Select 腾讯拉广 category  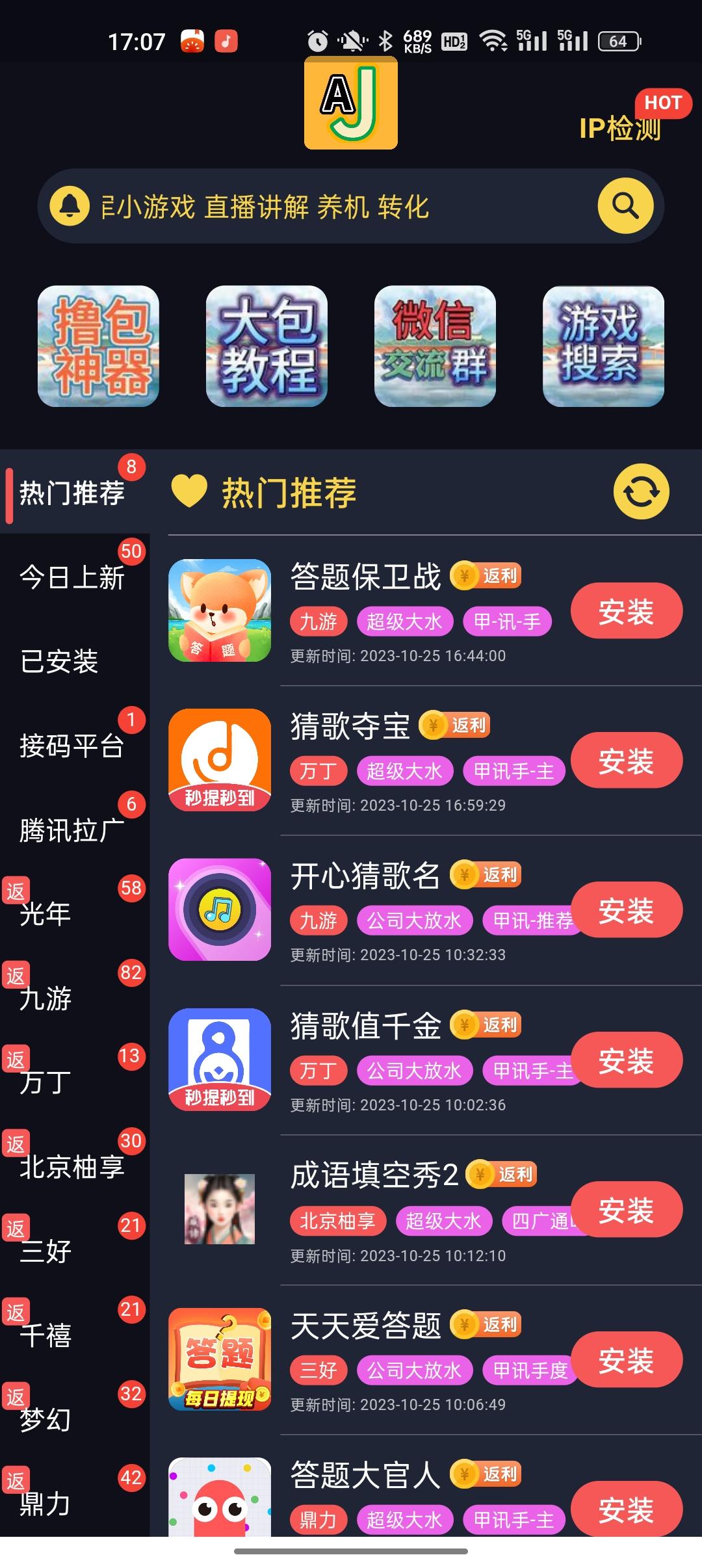[x=71, y=830]
